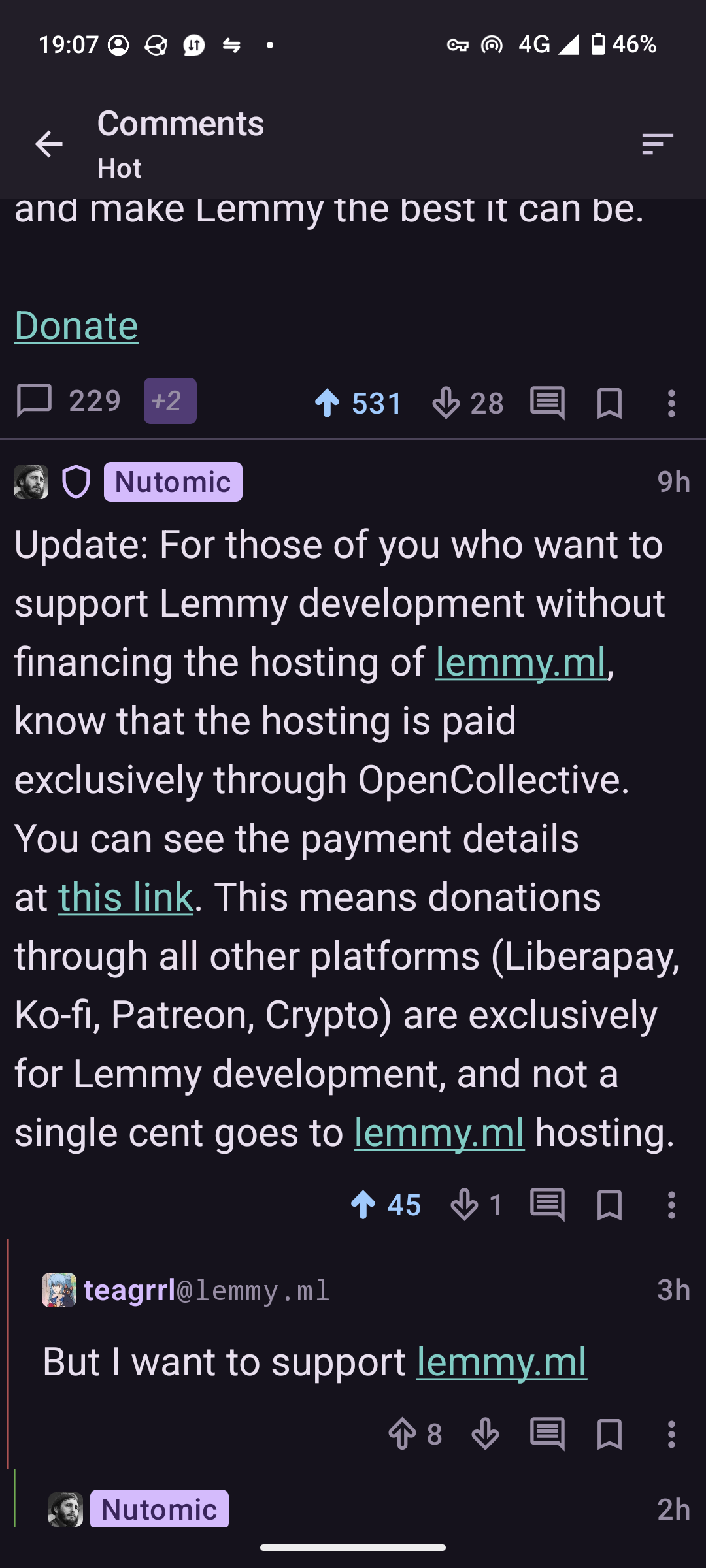Viewport: 706px width, 1568px height.
Task: Downvote teagrrl's comment
Action: tap(485, 1435)
